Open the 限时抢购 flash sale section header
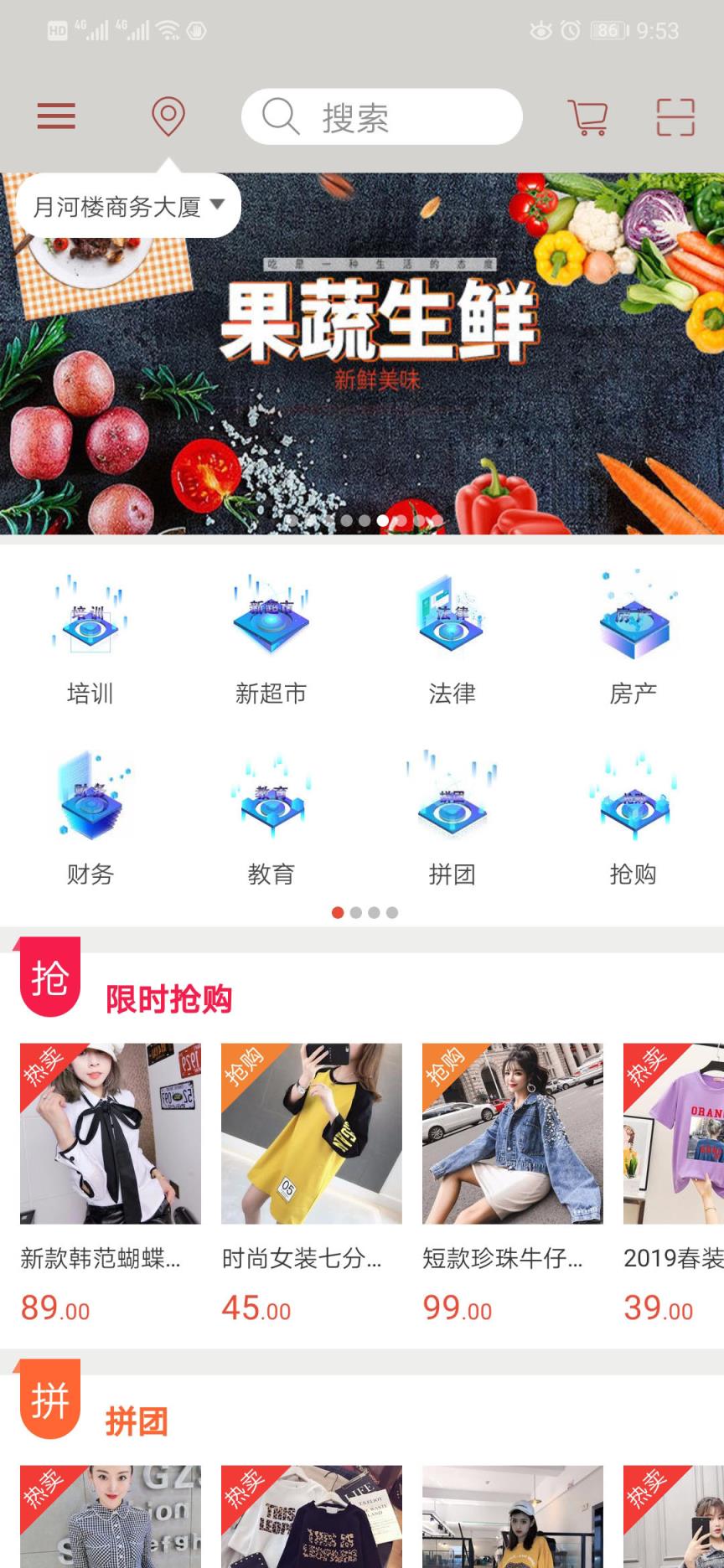 tap(168, 998)
